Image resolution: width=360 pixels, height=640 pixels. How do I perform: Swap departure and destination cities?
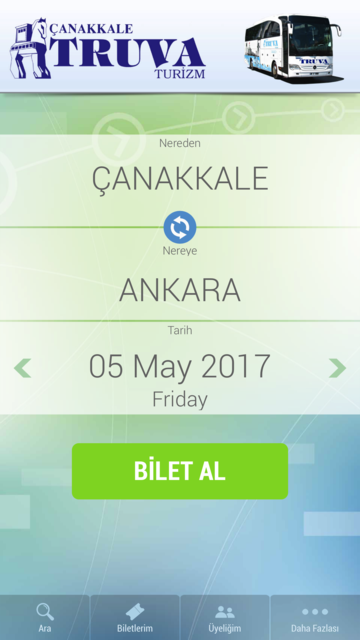pos(180,227)
